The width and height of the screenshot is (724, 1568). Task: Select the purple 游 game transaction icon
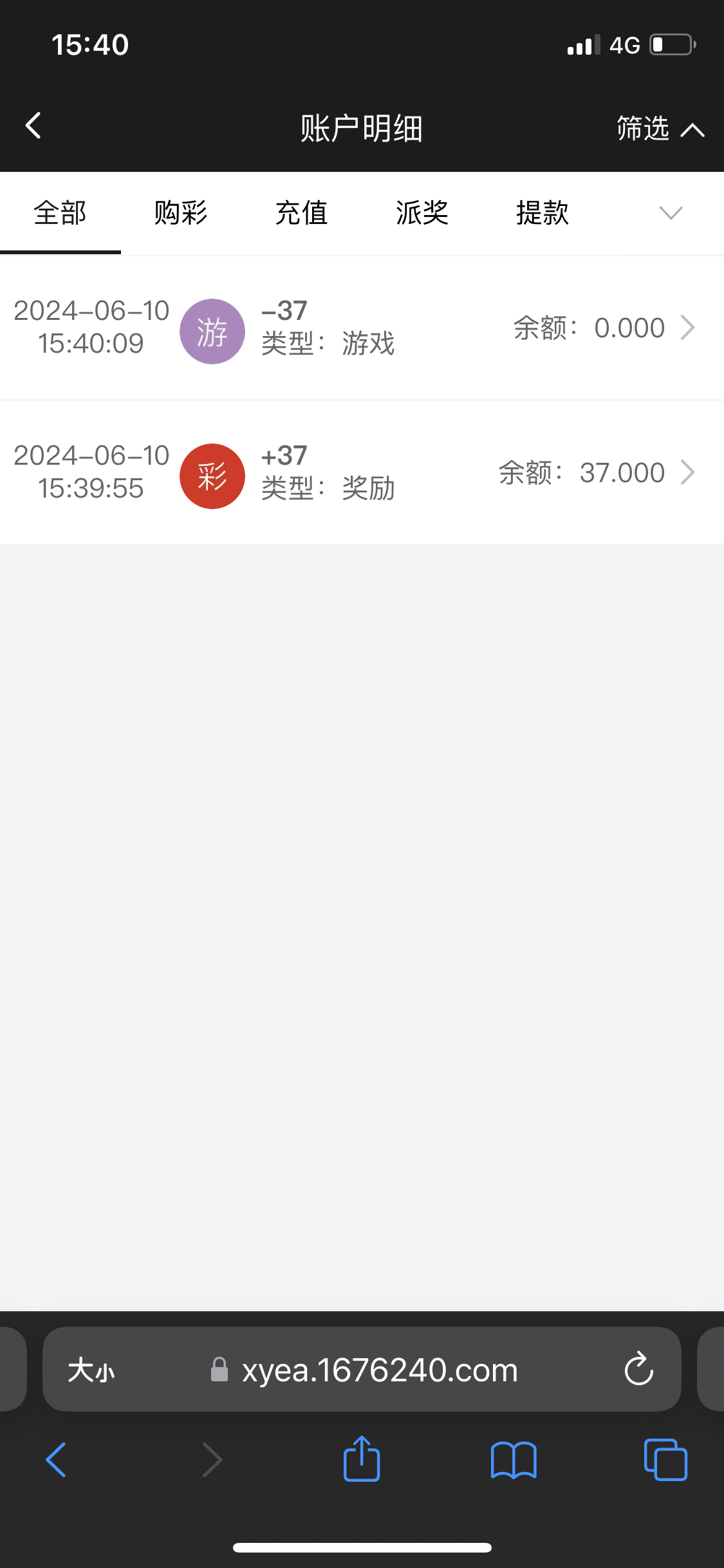212,330
